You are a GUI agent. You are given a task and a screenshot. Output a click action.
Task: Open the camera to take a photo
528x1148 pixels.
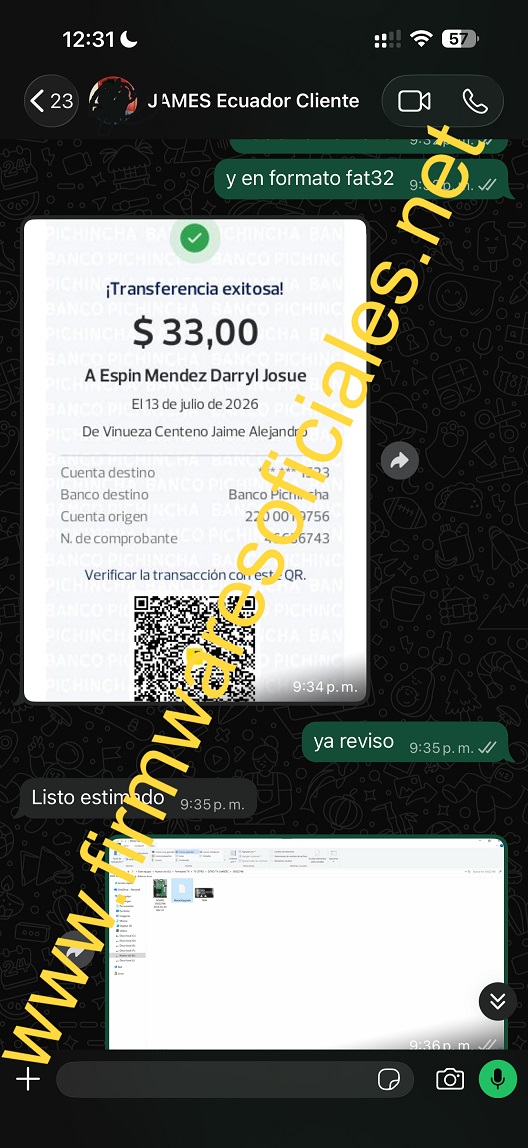click(x=450, y=1079)
